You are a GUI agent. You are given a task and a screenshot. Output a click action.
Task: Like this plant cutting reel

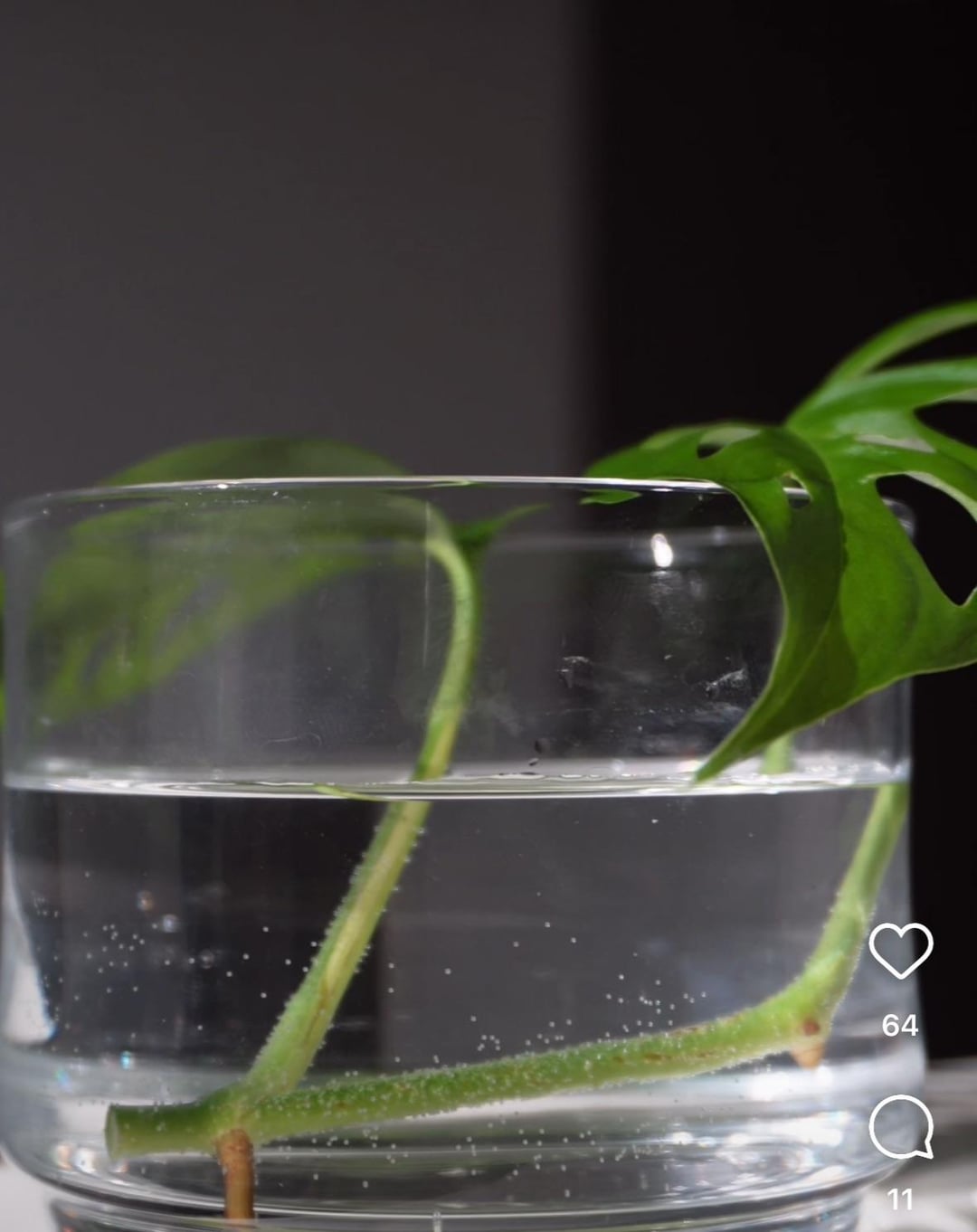(x=900, y=951)
